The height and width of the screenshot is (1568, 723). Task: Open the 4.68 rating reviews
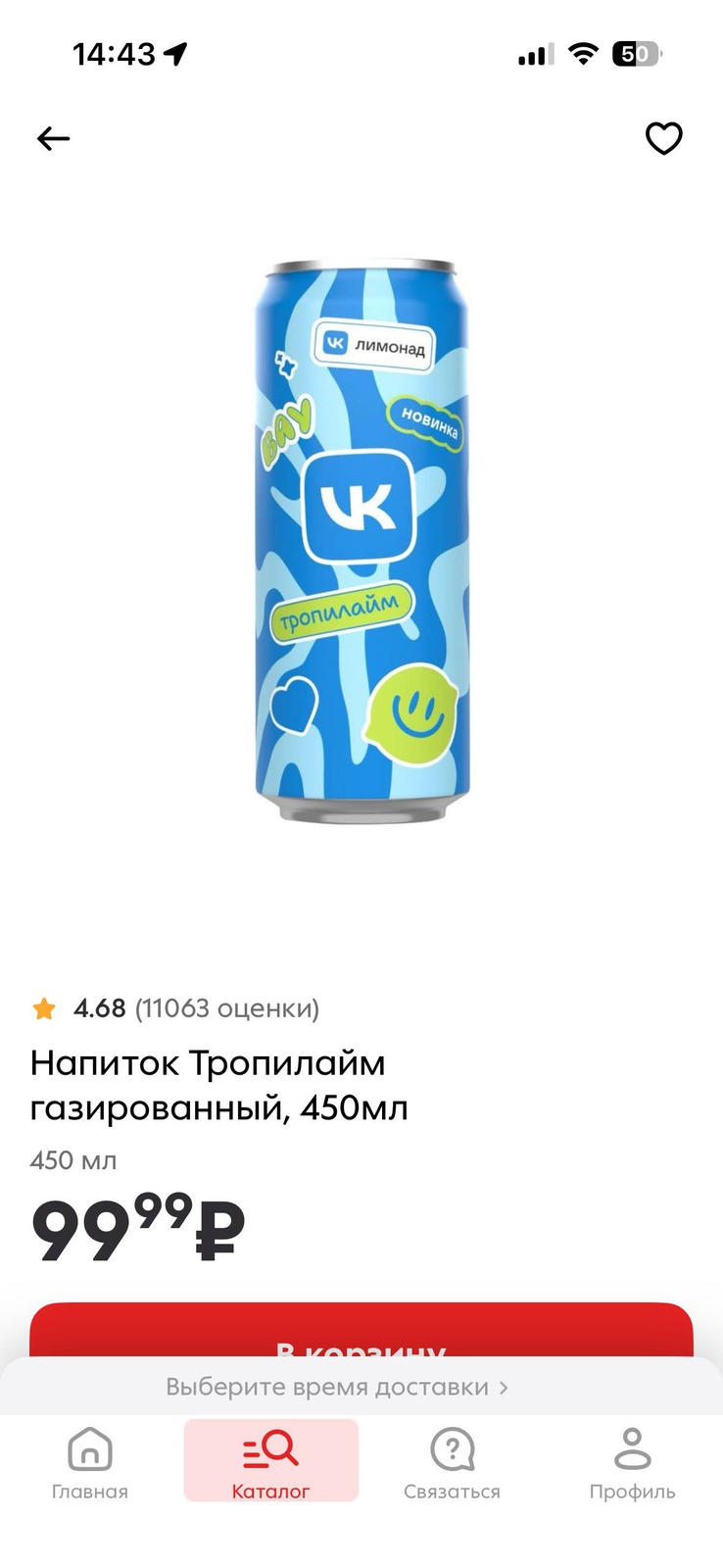click(176, 1008)
